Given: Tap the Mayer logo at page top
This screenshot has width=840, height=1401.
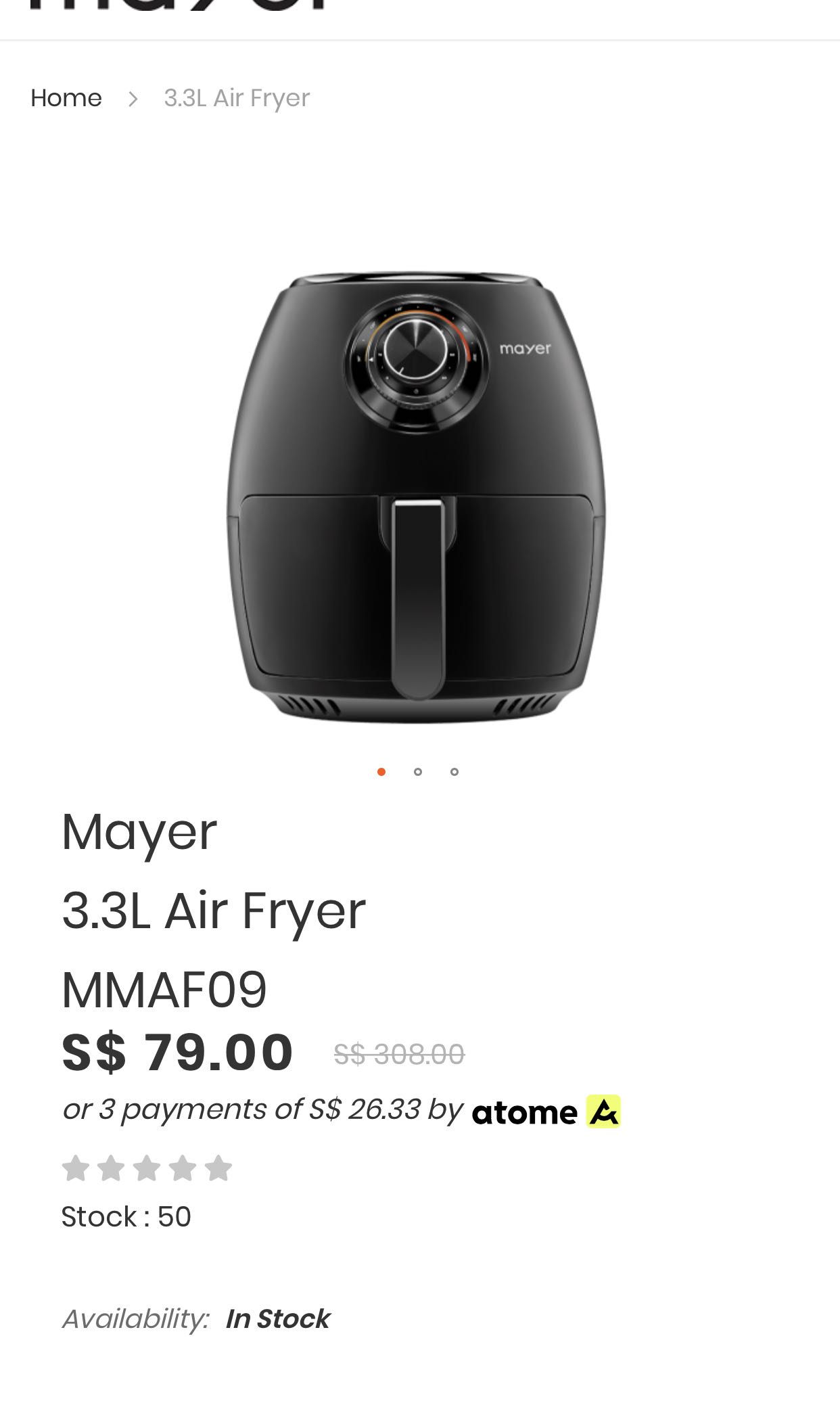Looking at the screenshot, I should point(176,7).
